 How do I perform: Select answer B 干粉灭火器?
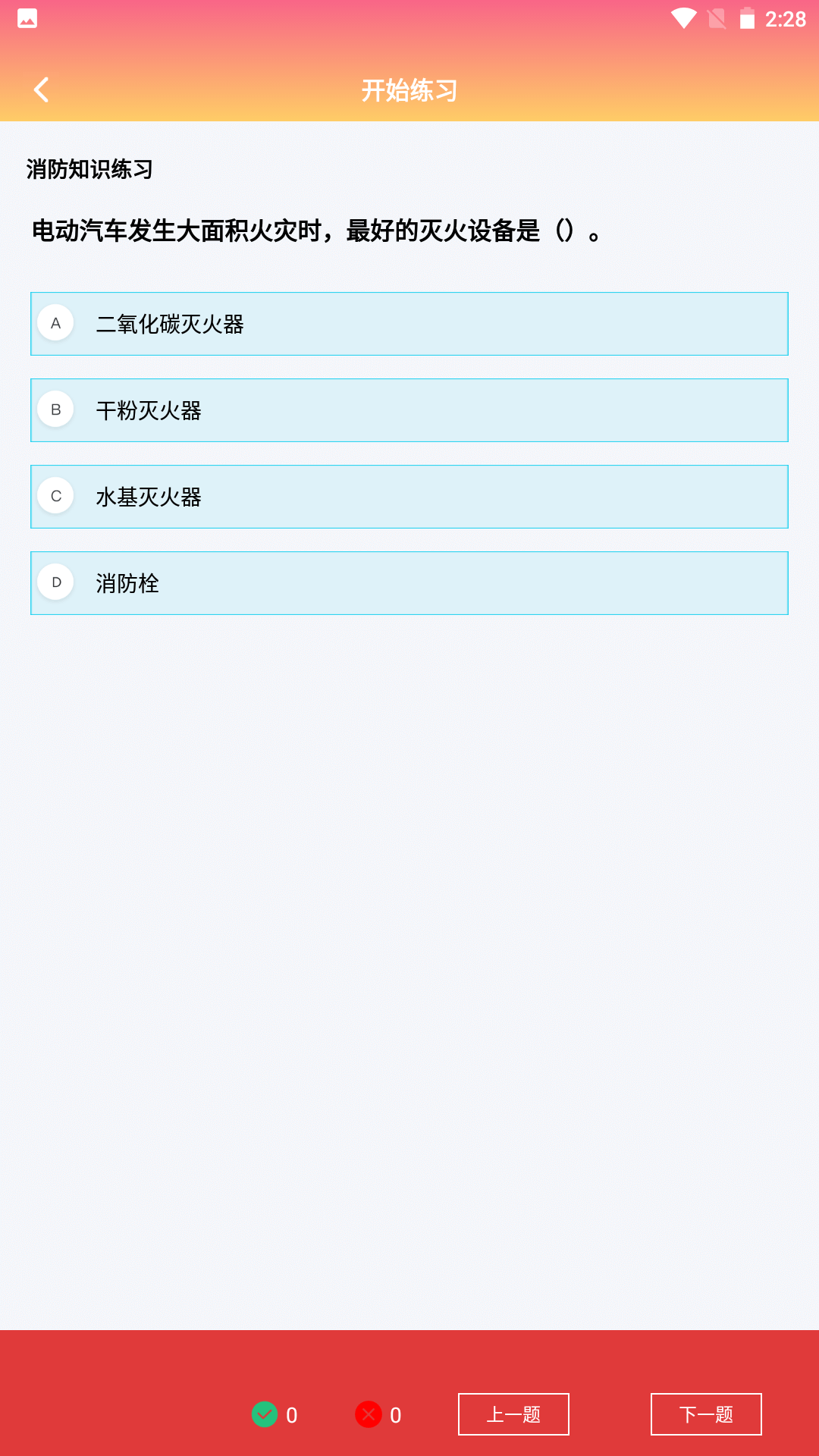(409, 409)
